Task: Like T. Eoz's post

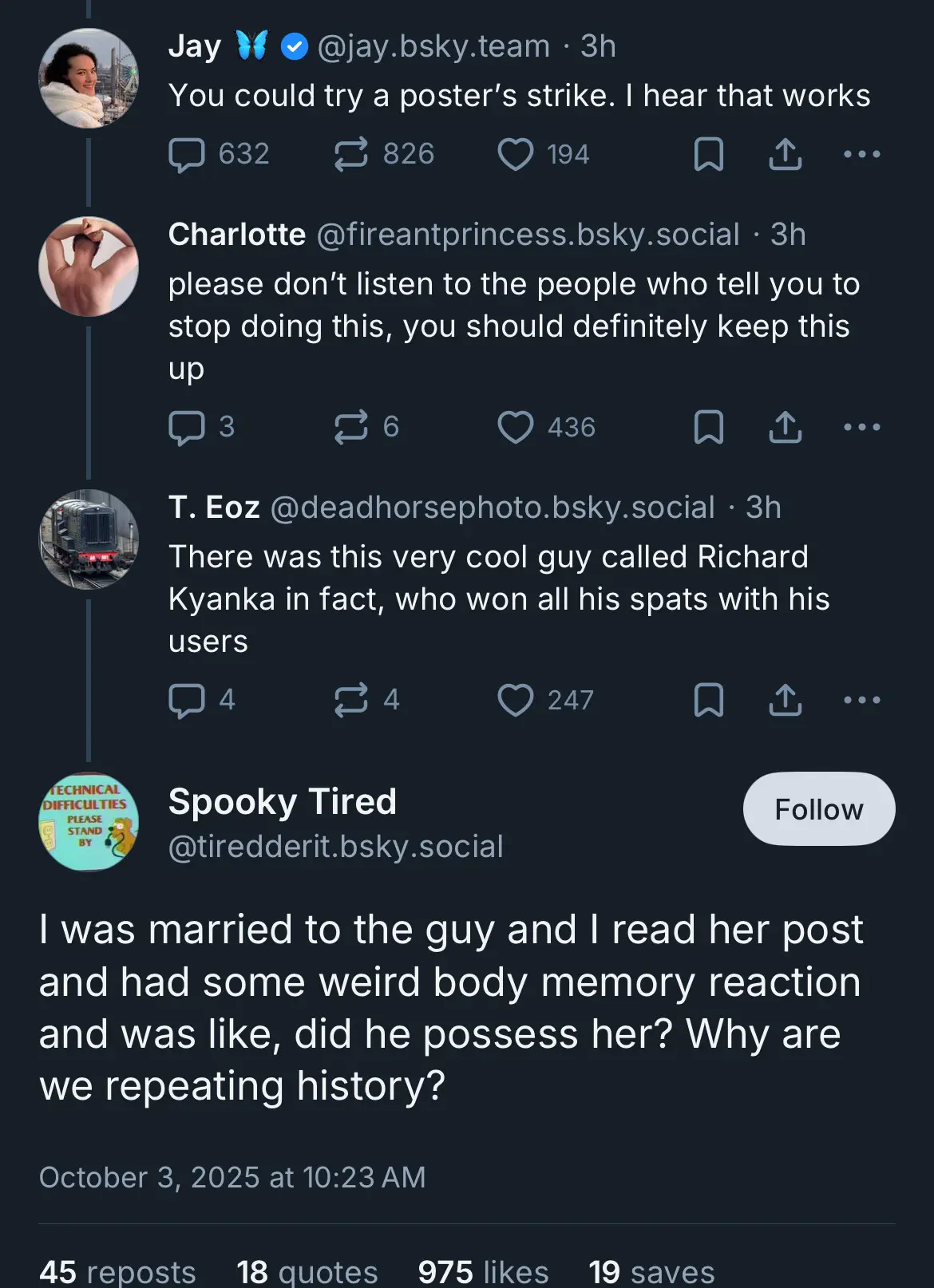Action: click(x=516, y=700)
